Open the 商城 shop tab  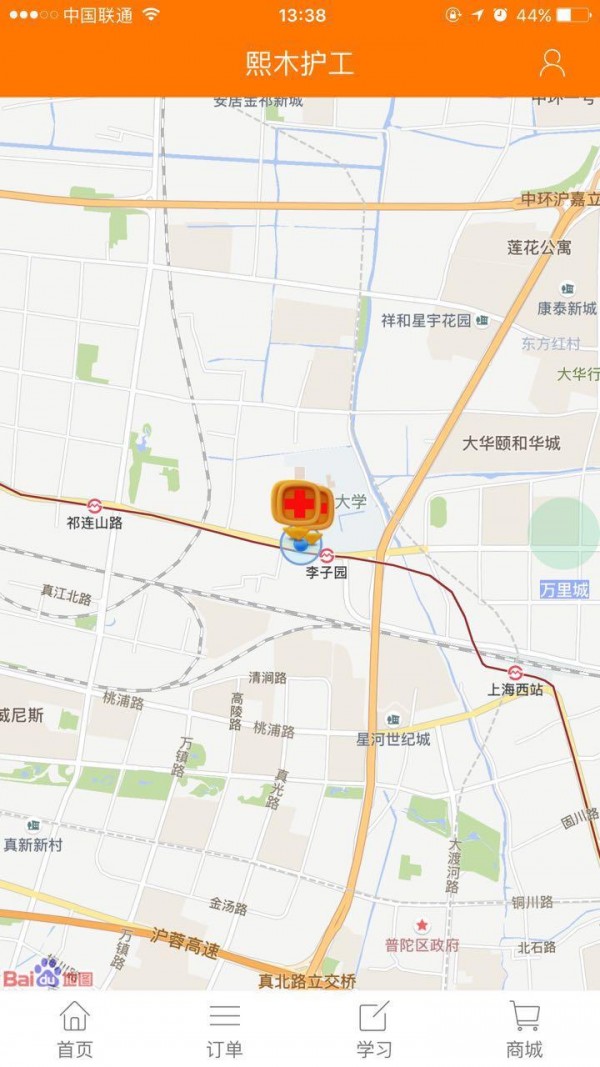coord(524,1029)
